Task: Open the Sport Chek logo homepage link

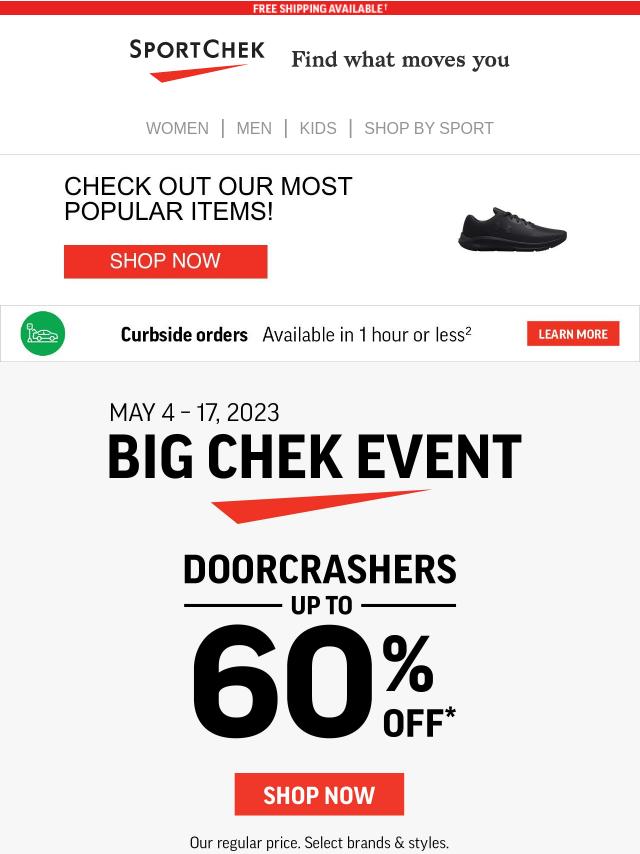Action: [197, 59]
